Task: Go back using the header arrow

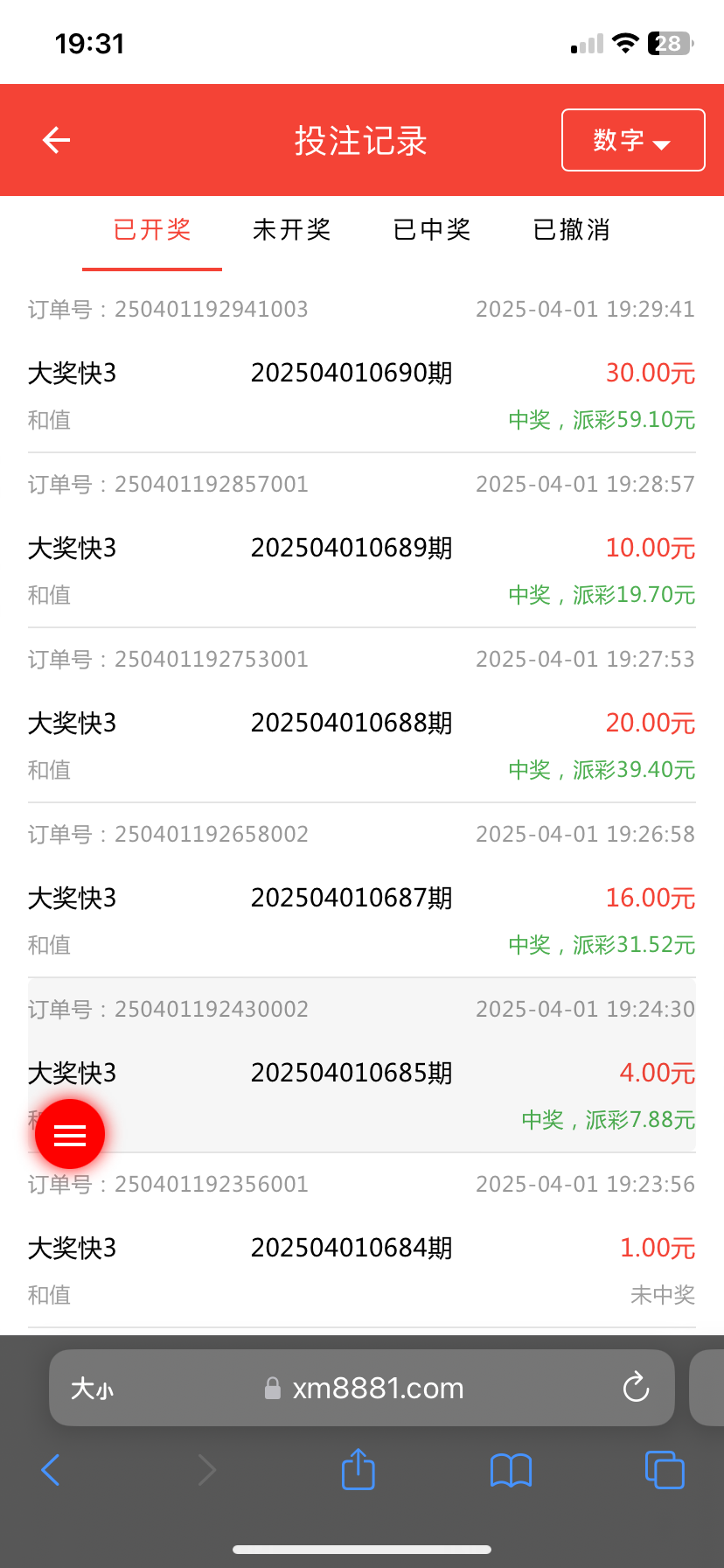Action: pos(57,140)
